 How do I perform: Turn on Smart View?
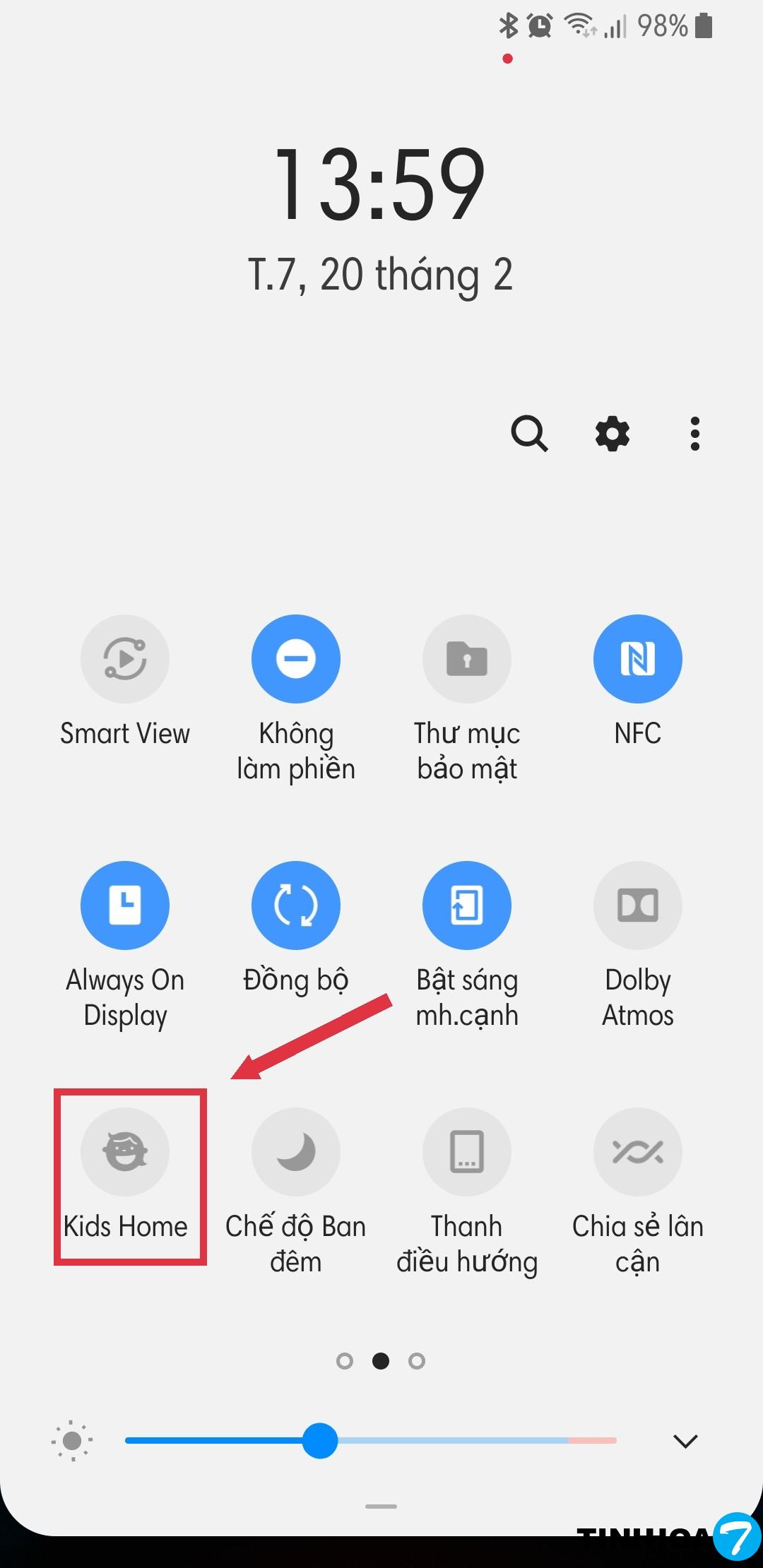click(125, 659)
